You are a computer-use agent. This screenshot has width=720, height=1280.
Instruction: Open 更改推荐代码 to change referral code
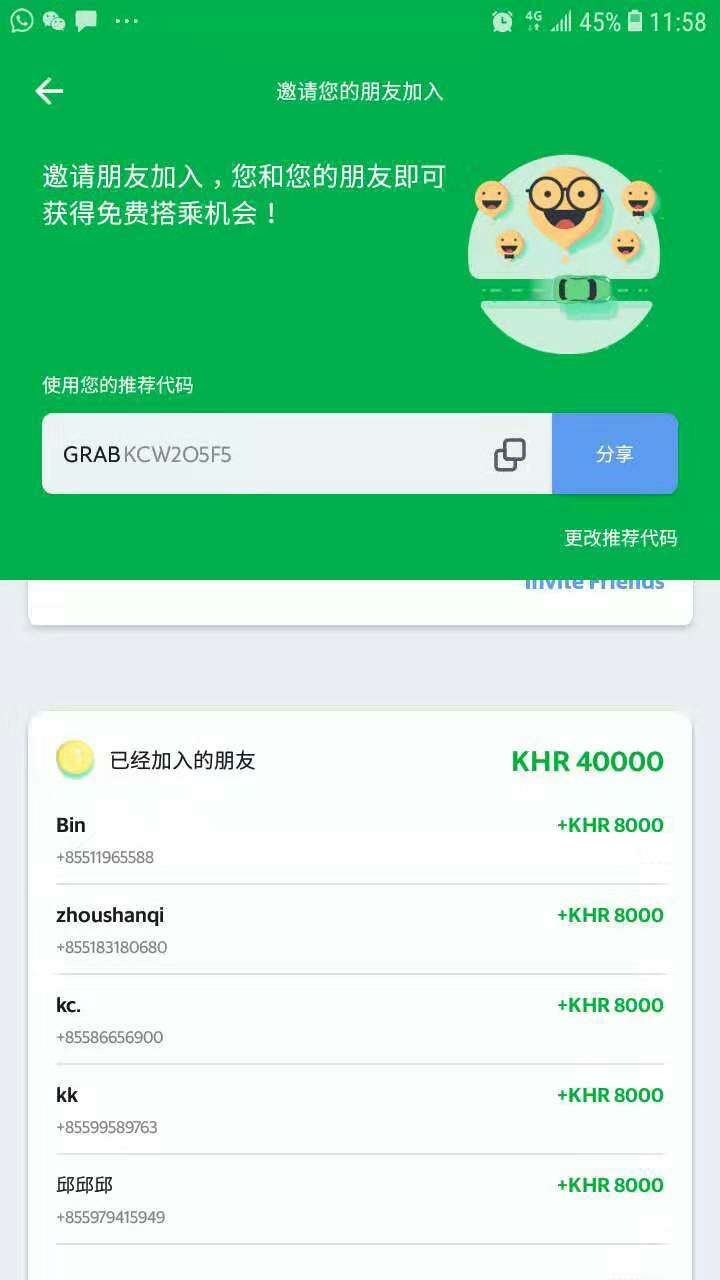[620, 538]
